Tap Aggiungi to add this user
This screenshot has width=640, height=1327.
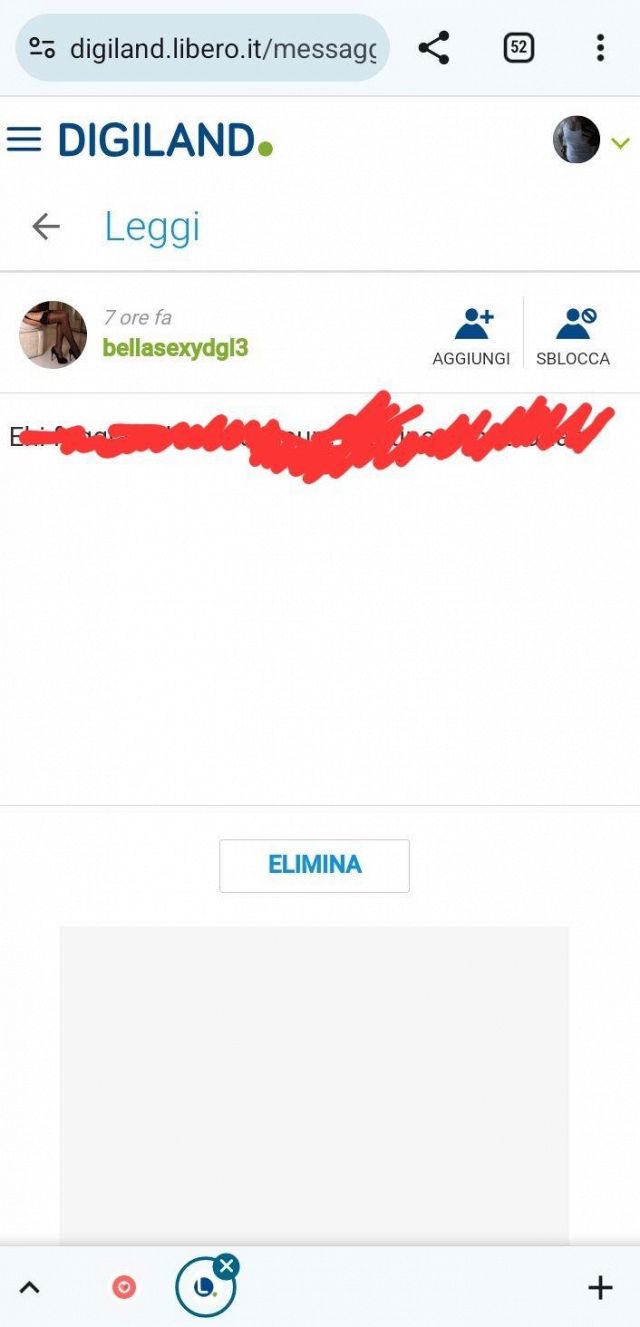pos(472,336)
